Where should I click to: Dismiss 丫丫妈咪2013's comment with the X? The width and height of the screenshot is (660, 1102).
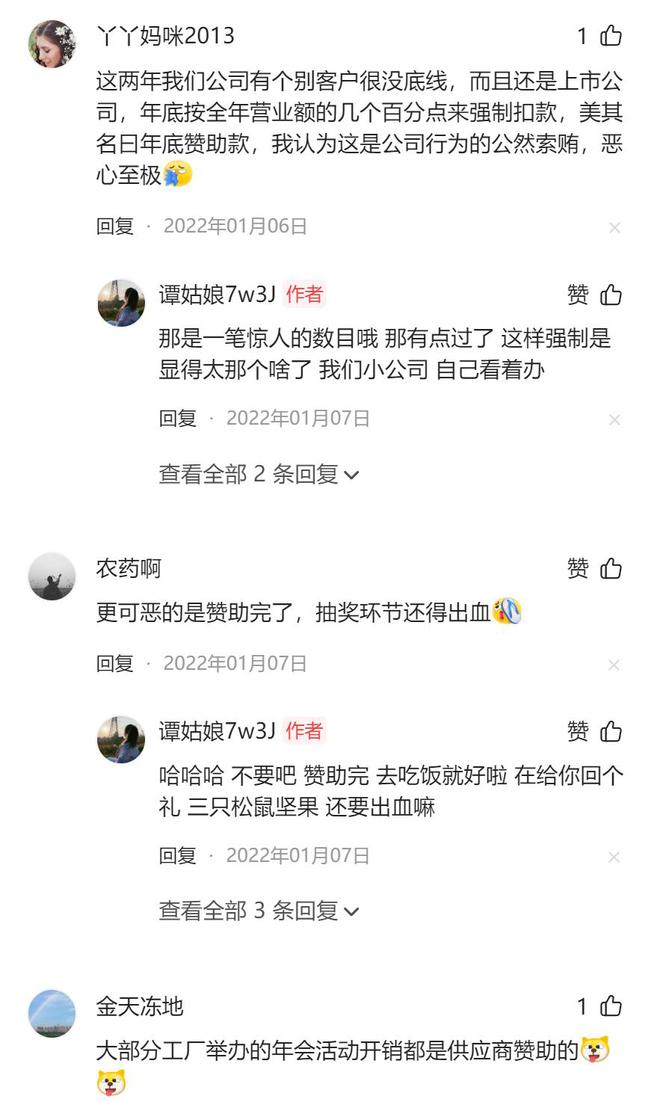(614, 228)
